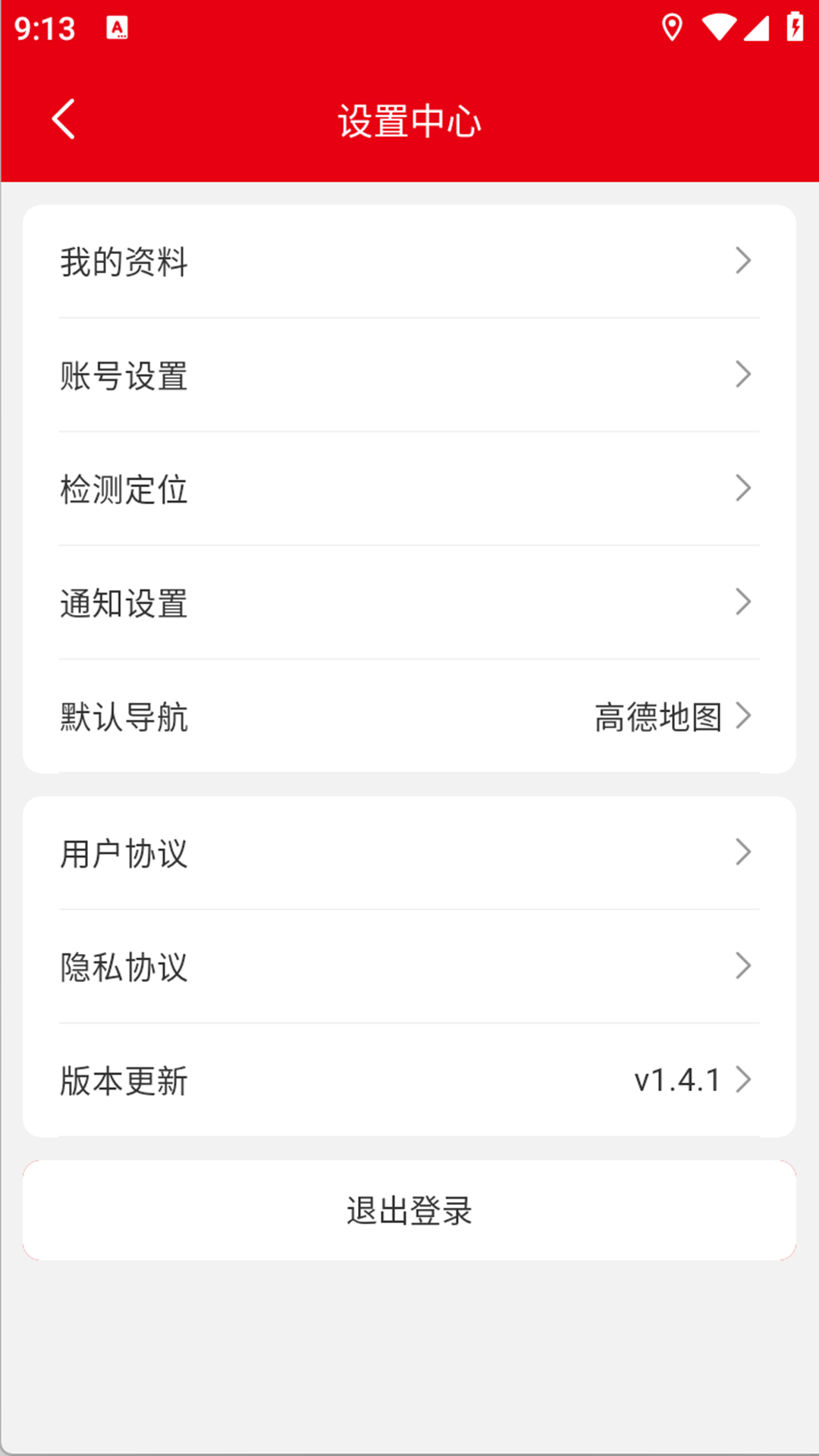The image size is (819, 1456).
Task: Click the chevron beside 账号设置
Action: 745,375
